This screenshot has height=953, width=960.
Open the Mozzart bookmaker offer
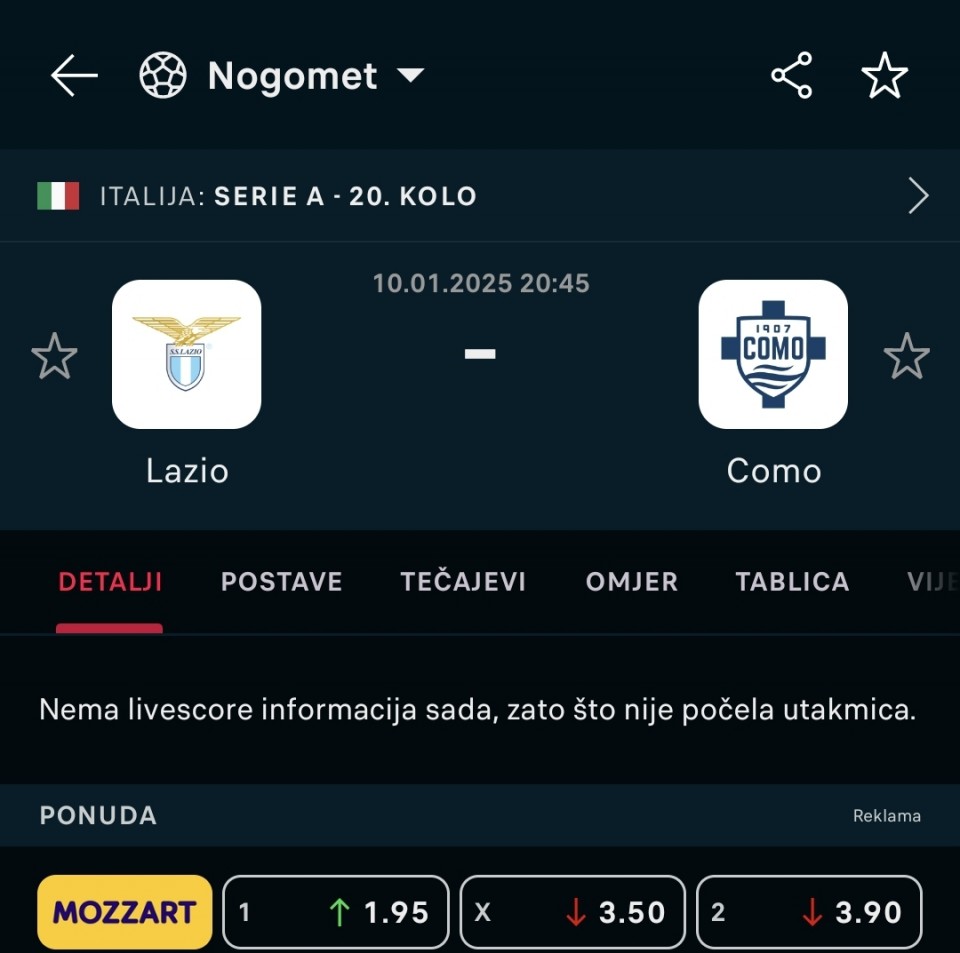coord(125,912)
